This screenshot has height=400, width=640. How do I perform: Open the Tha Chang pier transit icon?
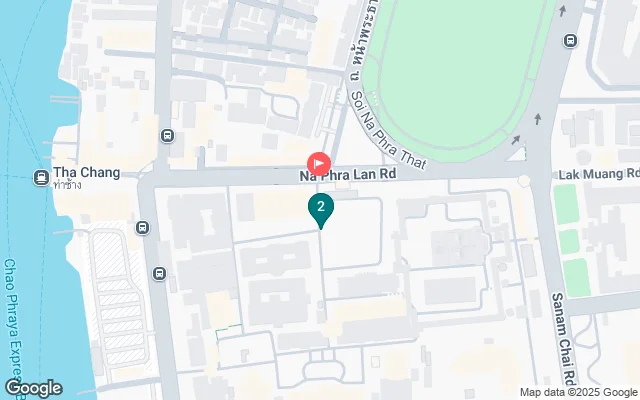41,179
